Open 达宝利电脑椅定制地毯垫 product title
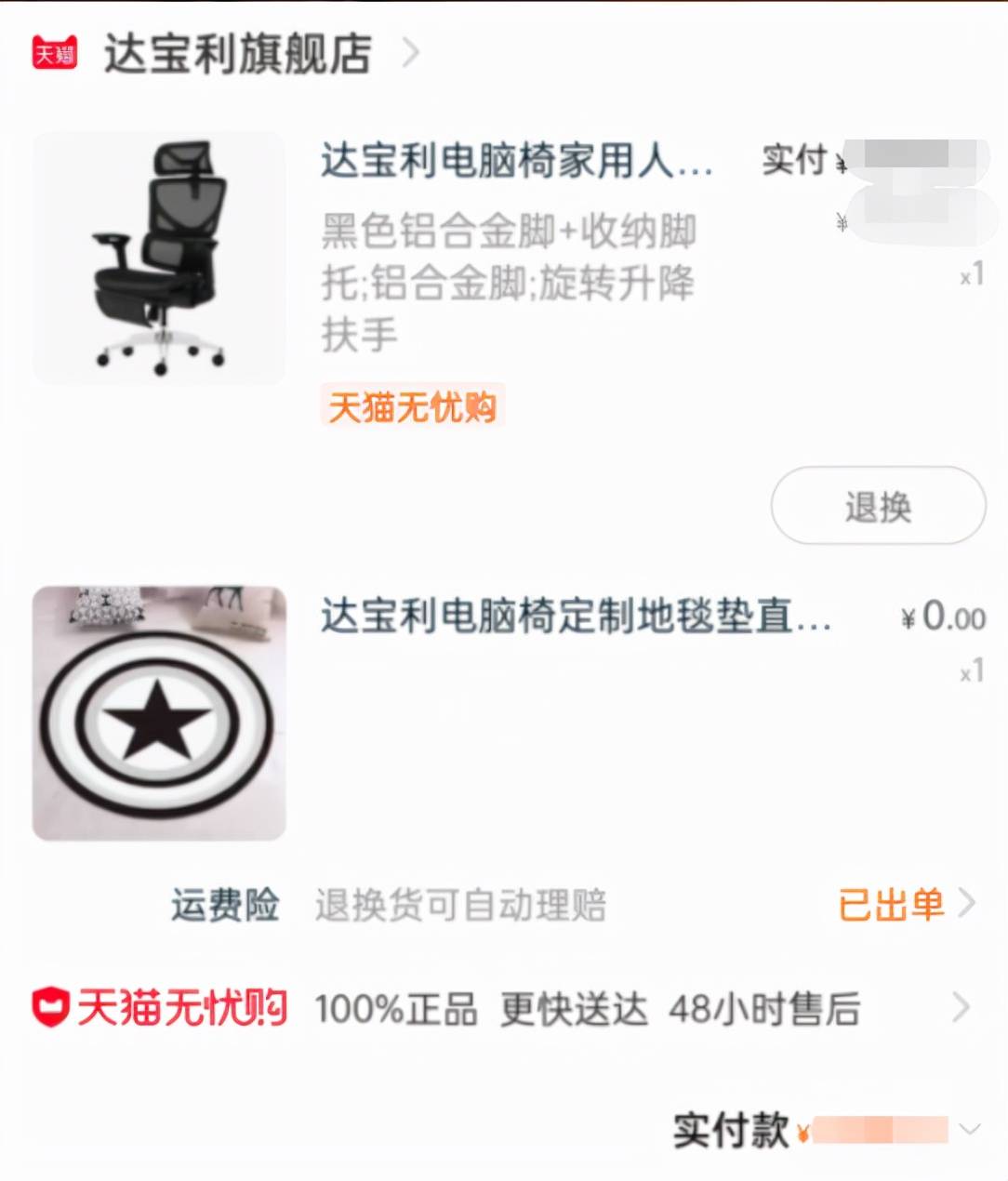Viewport: 1008px width, 1181px height. tap(575, 616)
